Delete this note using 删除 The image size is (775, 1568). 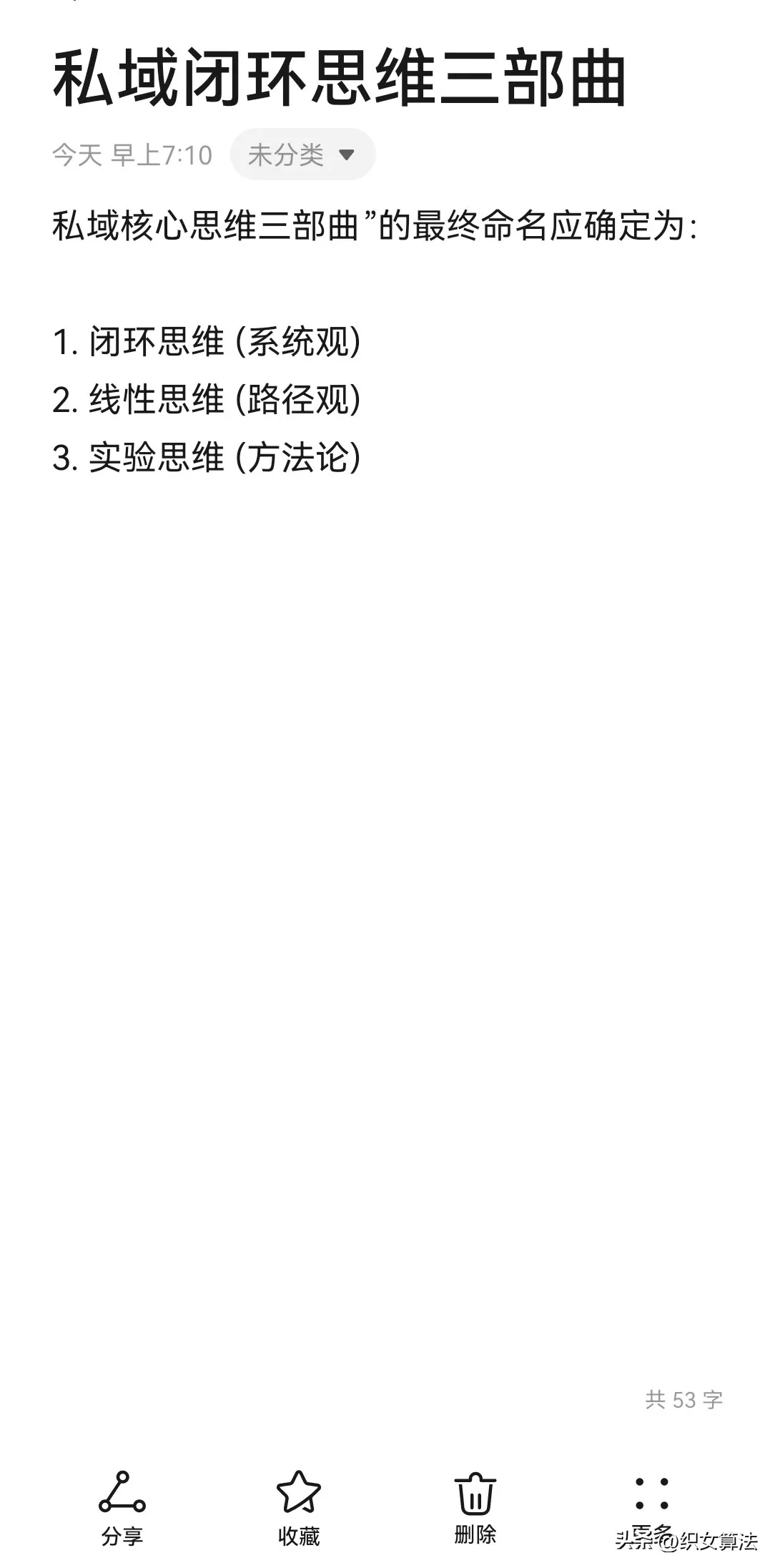coord(475,1501)
